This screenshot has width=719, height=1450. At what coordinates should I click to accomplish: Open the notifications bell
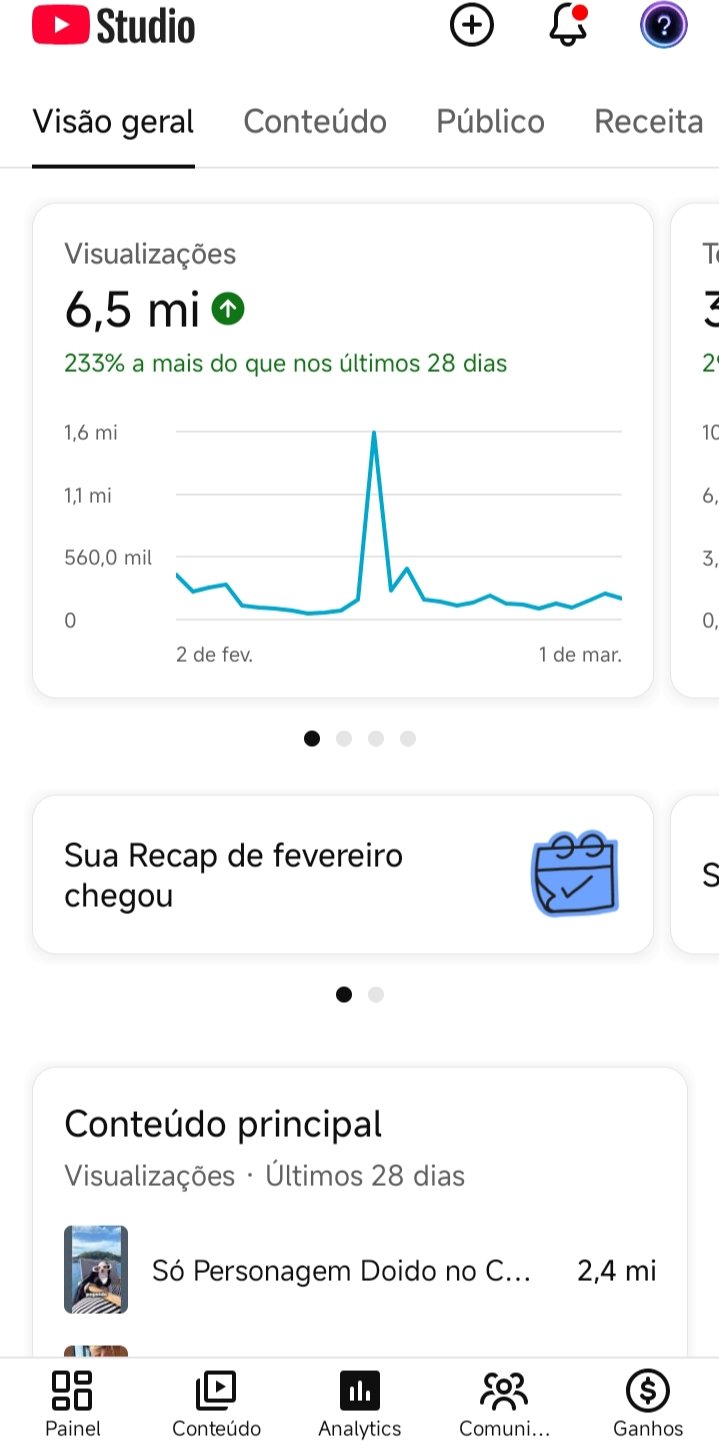click(x=568, y=25)
